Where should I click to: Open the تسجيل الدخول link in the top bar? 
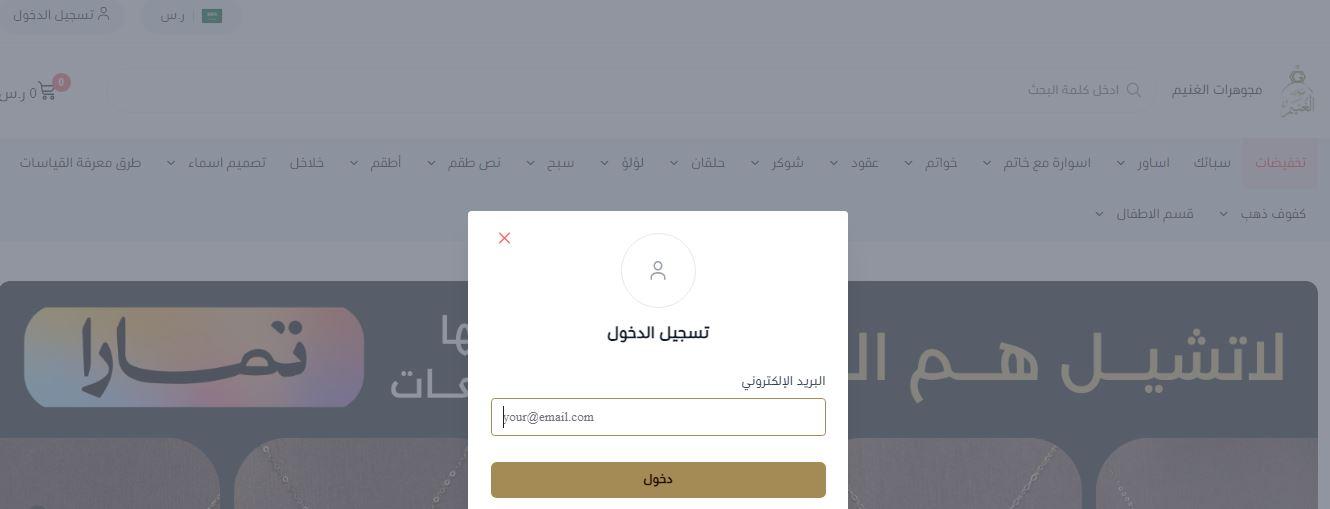tap(62, 15)
